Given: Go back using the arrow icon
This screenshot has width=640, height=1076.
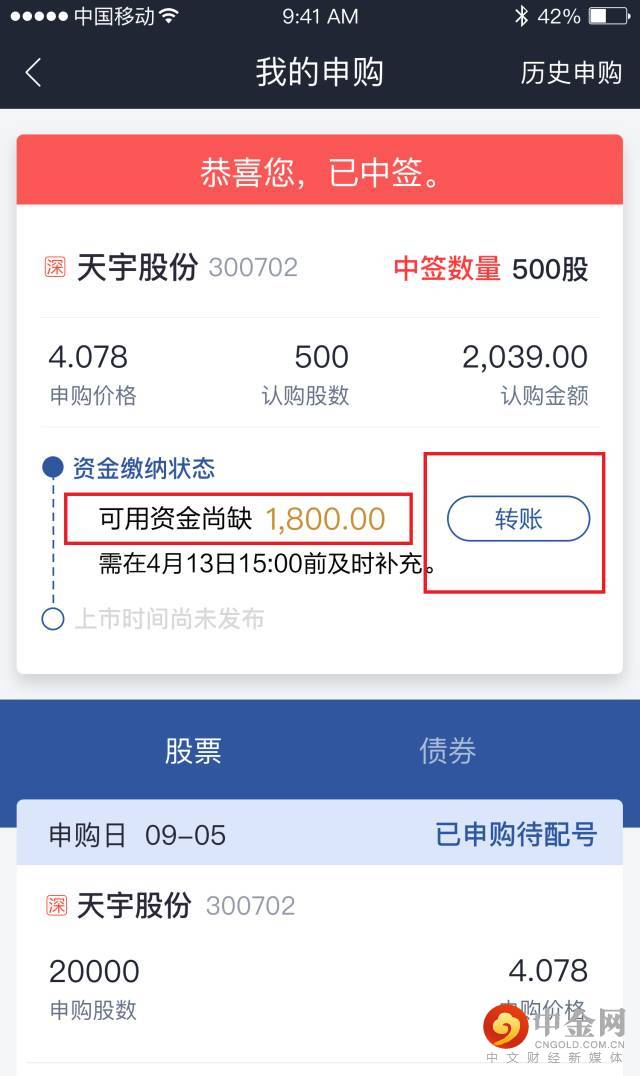Looking at the screenshot, I should point(33,72).
